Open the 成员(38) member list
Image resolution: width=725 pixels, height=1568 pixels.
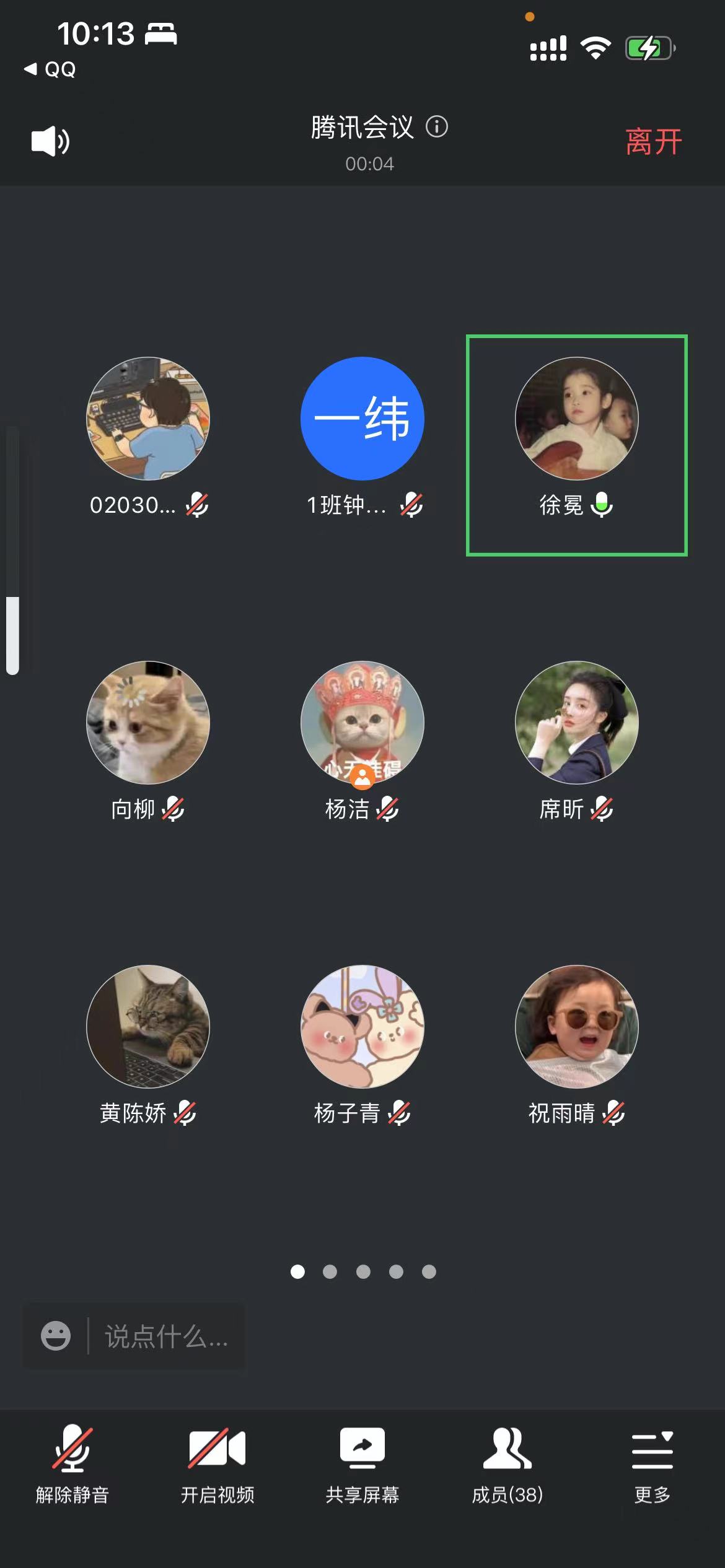point(507,1464)
